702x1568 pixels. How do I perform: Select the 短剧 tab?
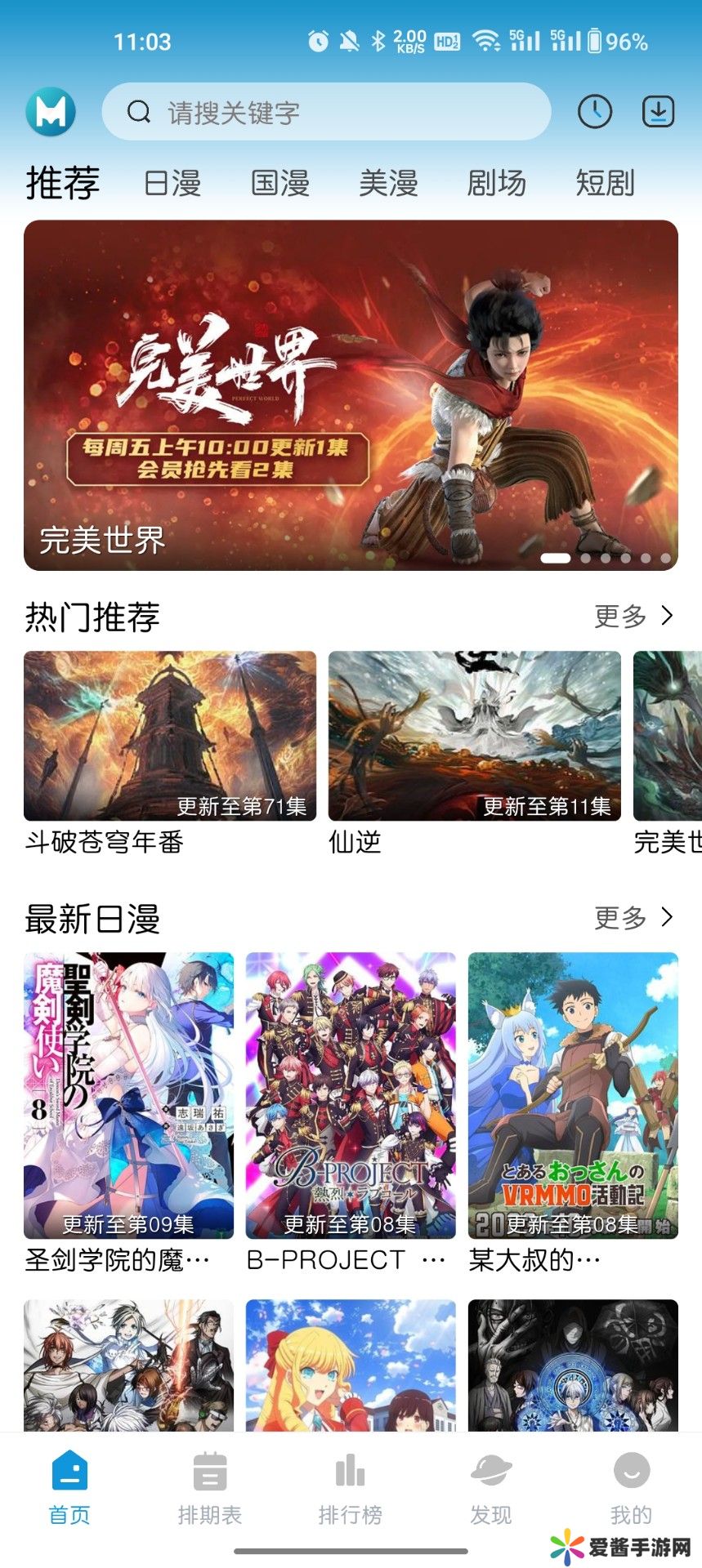coord(605,183)
